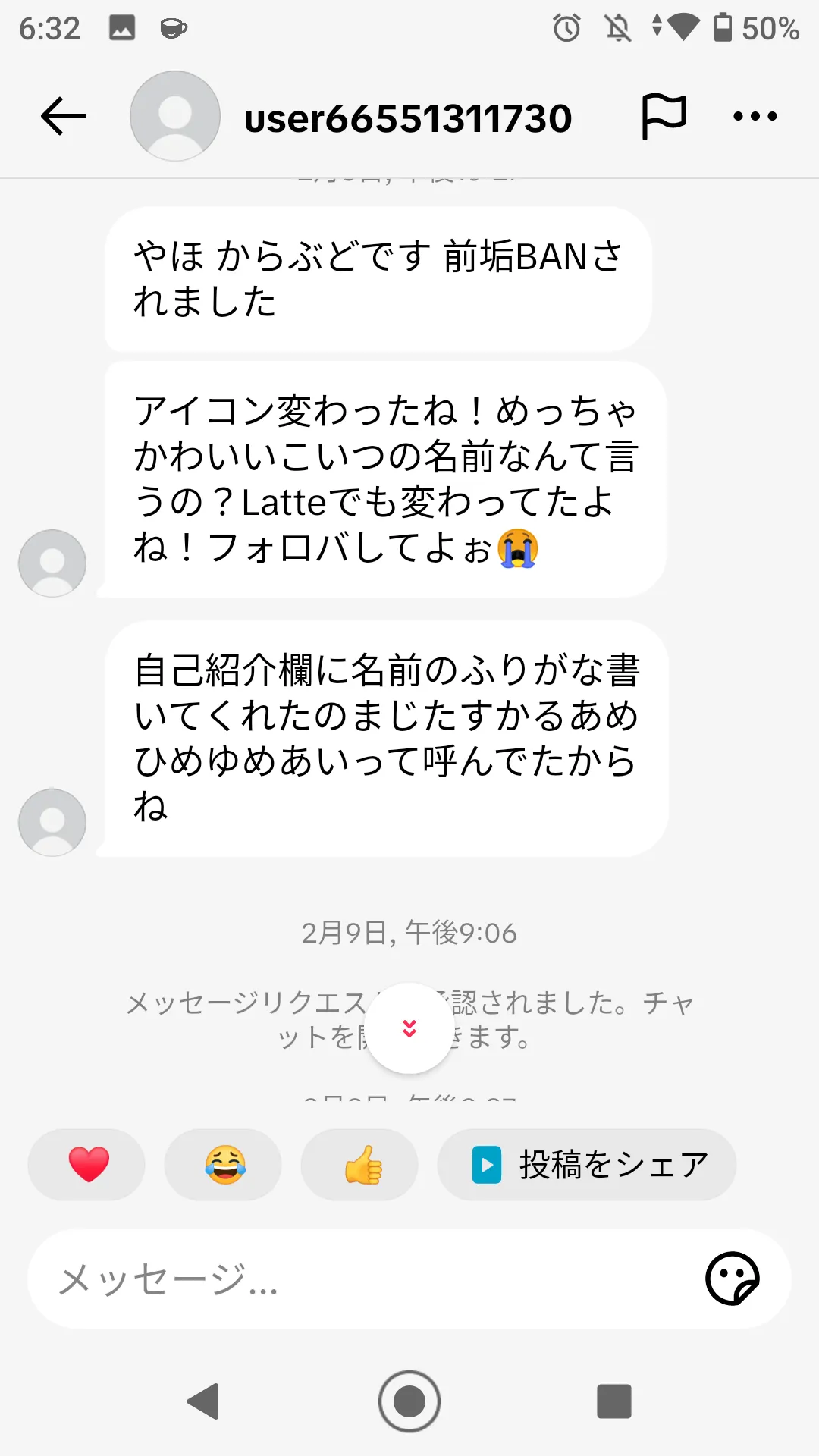The height and width of the screenshot is (1456, 819).
Task: Open recent apps from navigation bar
Action: (x=613, y=1401)
